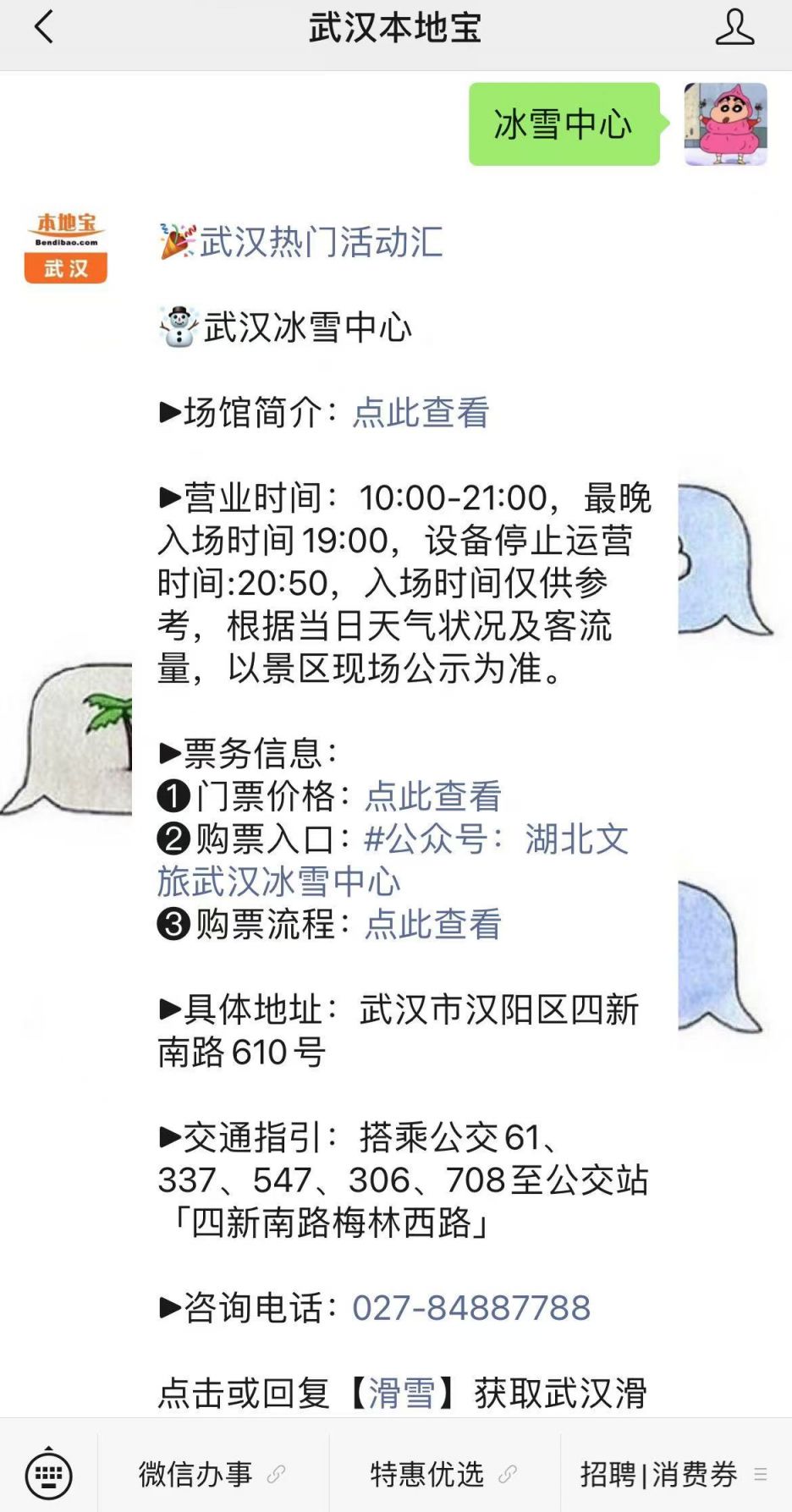This screenshot has height=1512, width=792.
Task: Check 购票流程 through its 点此查看 link
Action: point(432,923)
